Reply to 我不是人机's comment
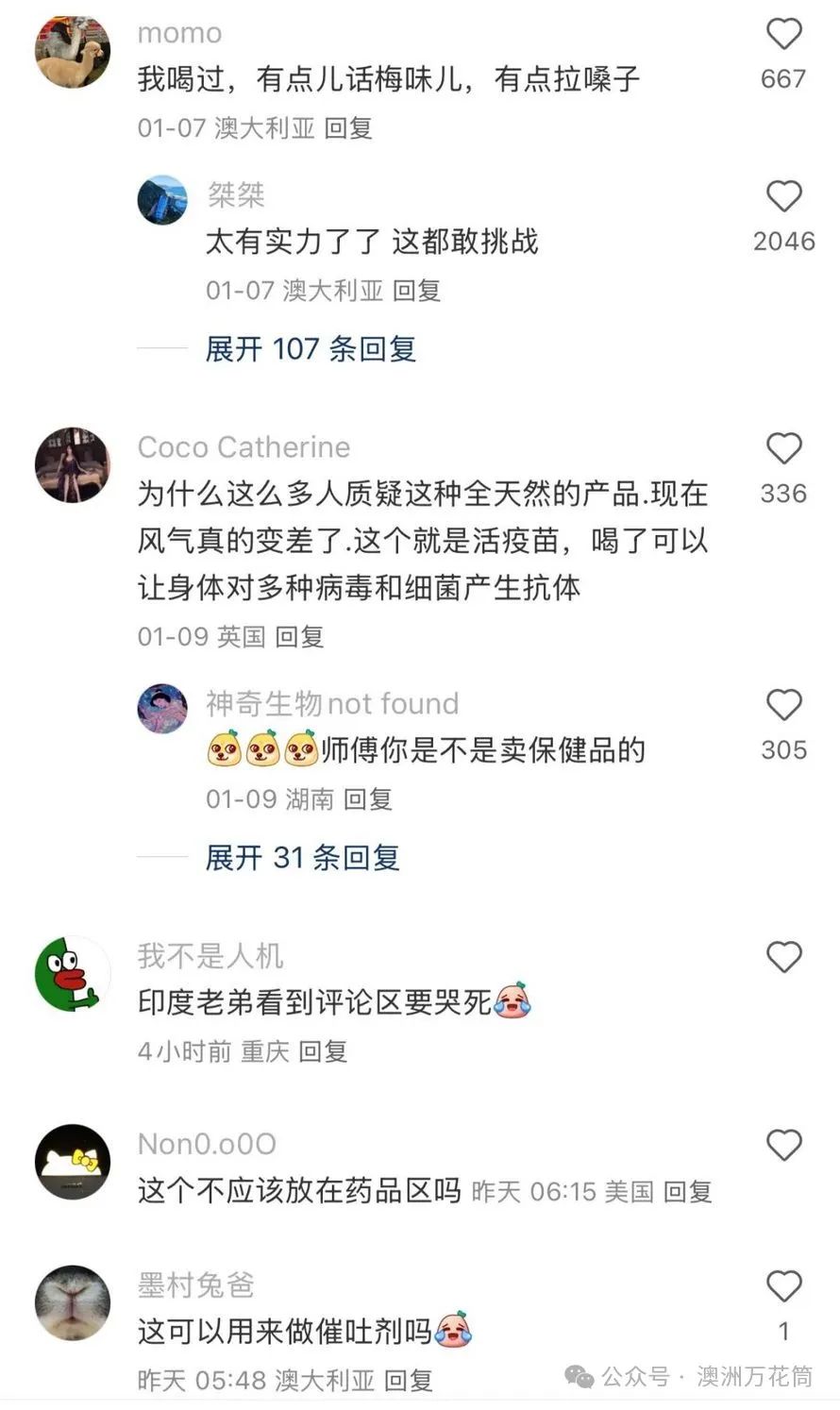 [323, 1051]
